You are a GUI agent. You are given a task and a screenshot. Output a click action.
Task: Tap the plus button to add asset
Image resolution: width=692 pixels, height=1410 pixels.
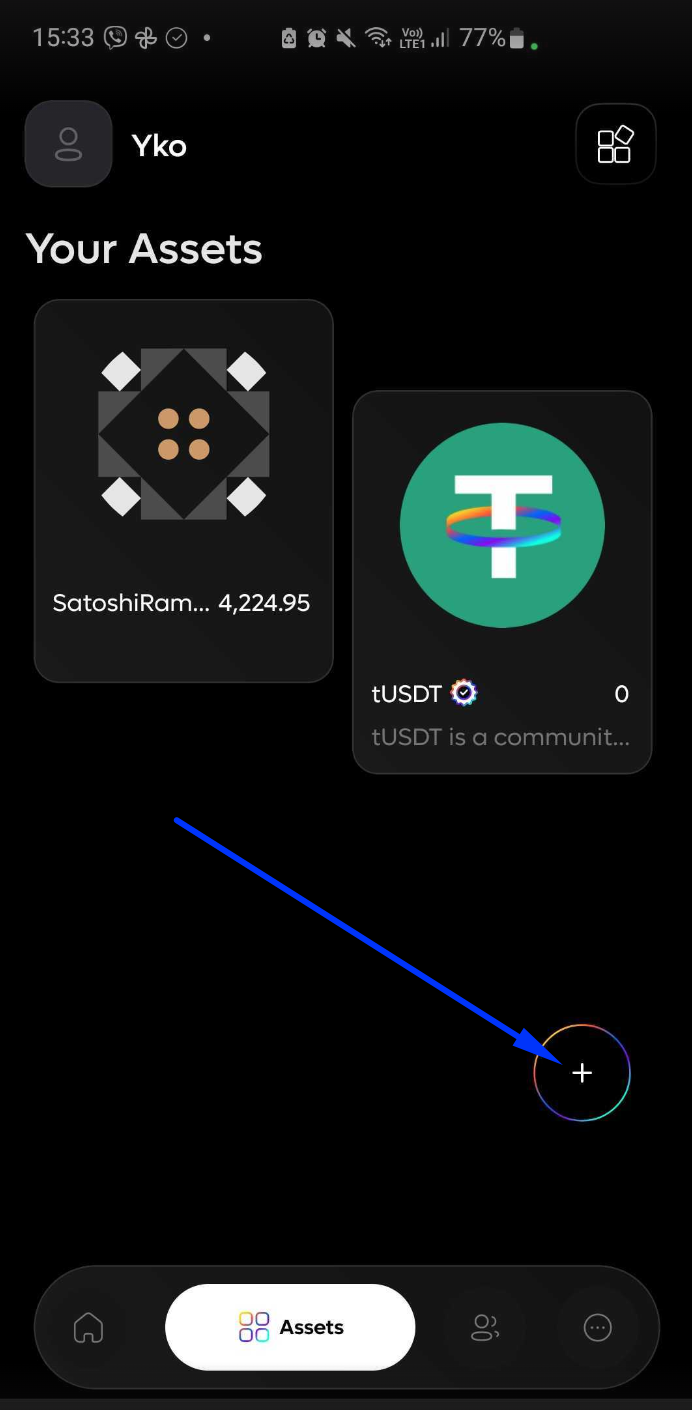(582, 1073)
